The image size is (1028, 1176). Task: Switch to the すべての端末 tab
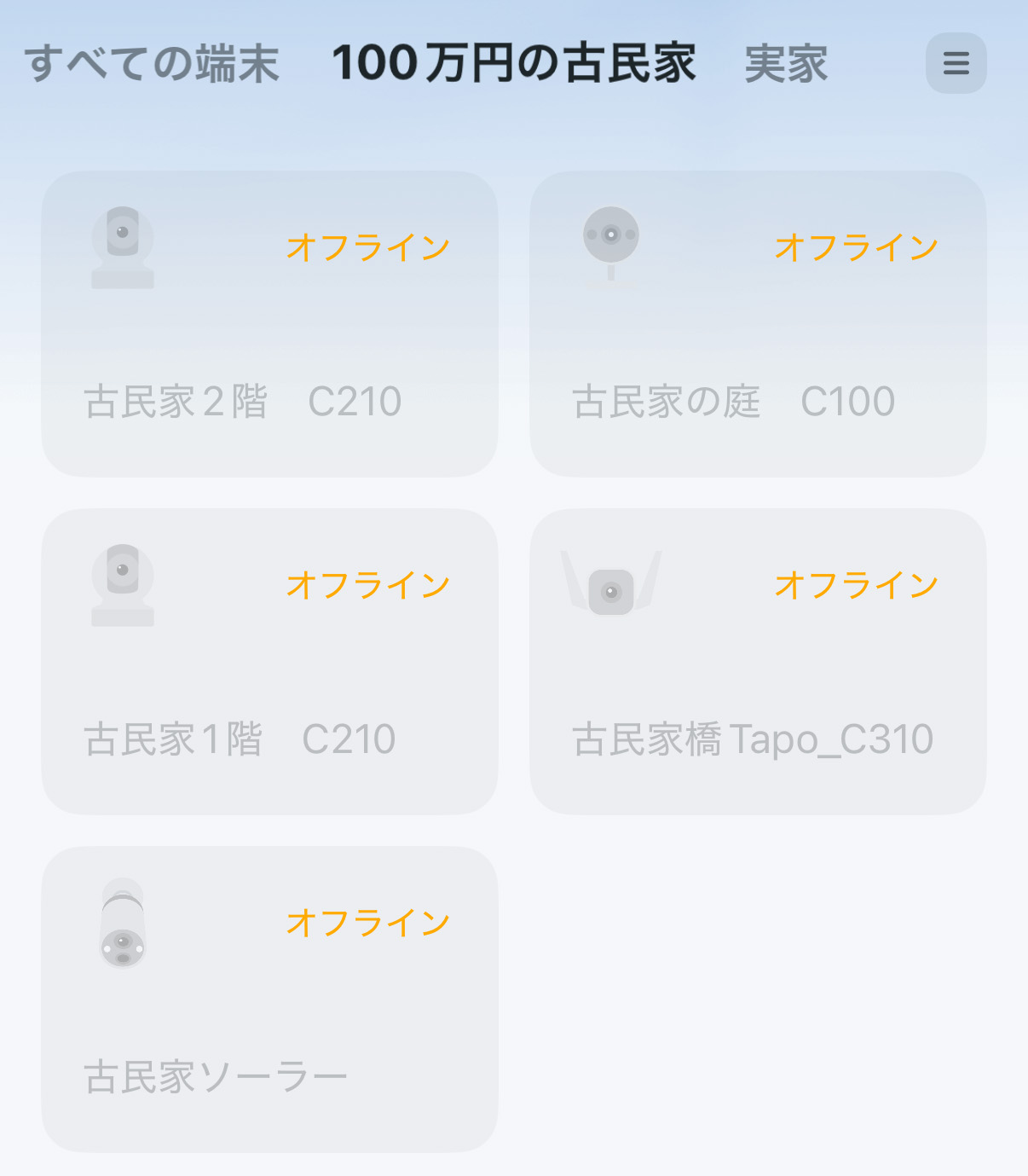pos(152,64)
